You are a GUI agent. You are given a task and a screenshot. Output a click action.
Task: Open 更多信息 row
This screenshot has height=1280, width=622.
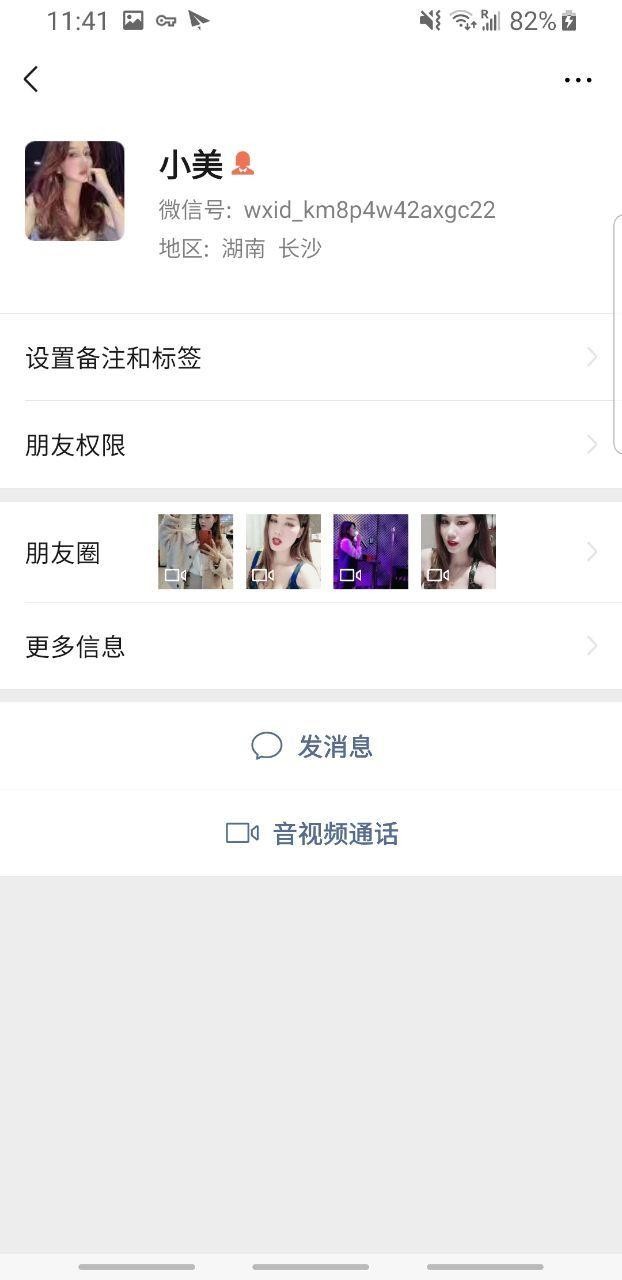[310, 646]
